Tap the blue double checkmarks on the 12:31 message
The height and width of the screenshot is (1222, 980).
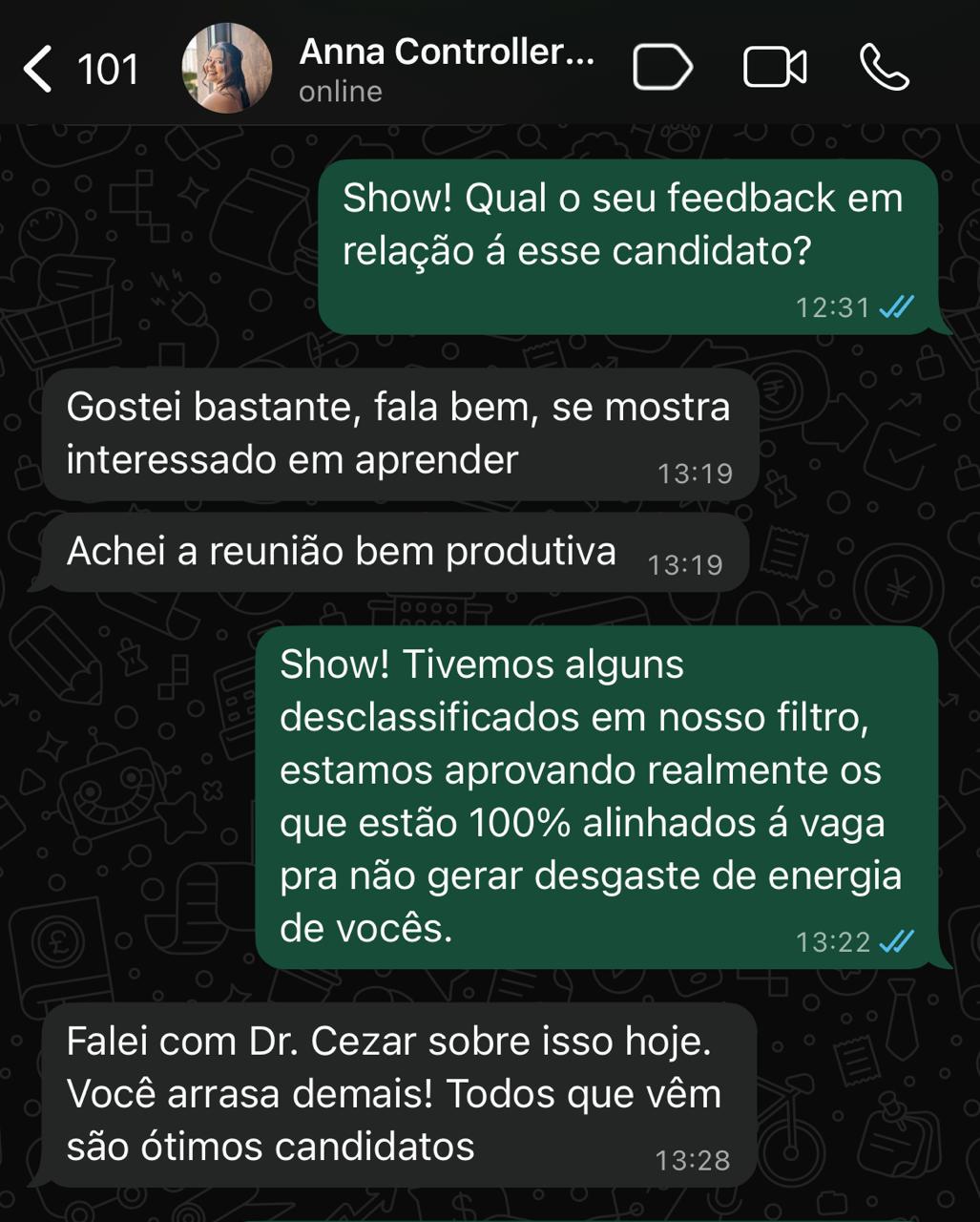tap(895, 307)
